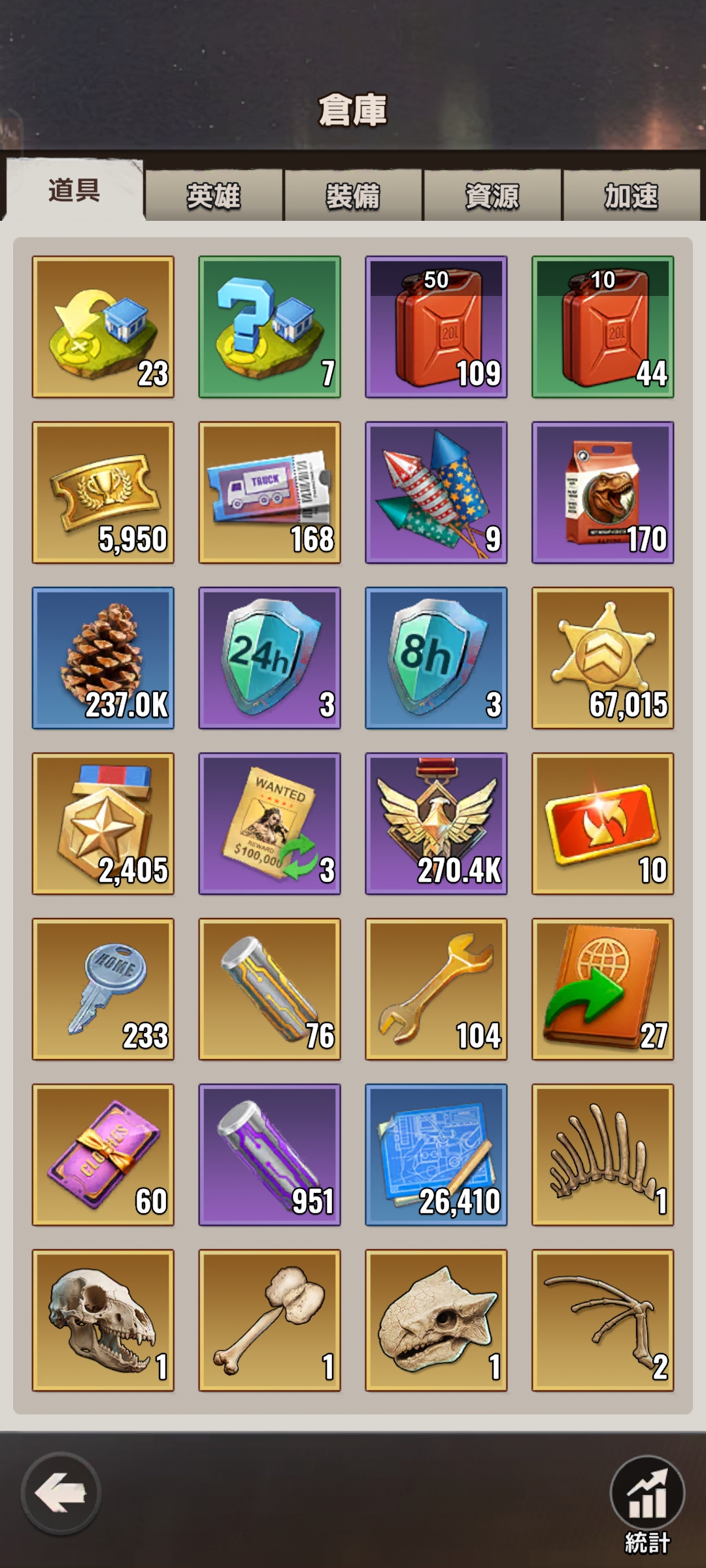The height and width of the screenshot is (1568, 706).
Task: Open the 統計 statistics button
Action: 647,1504
